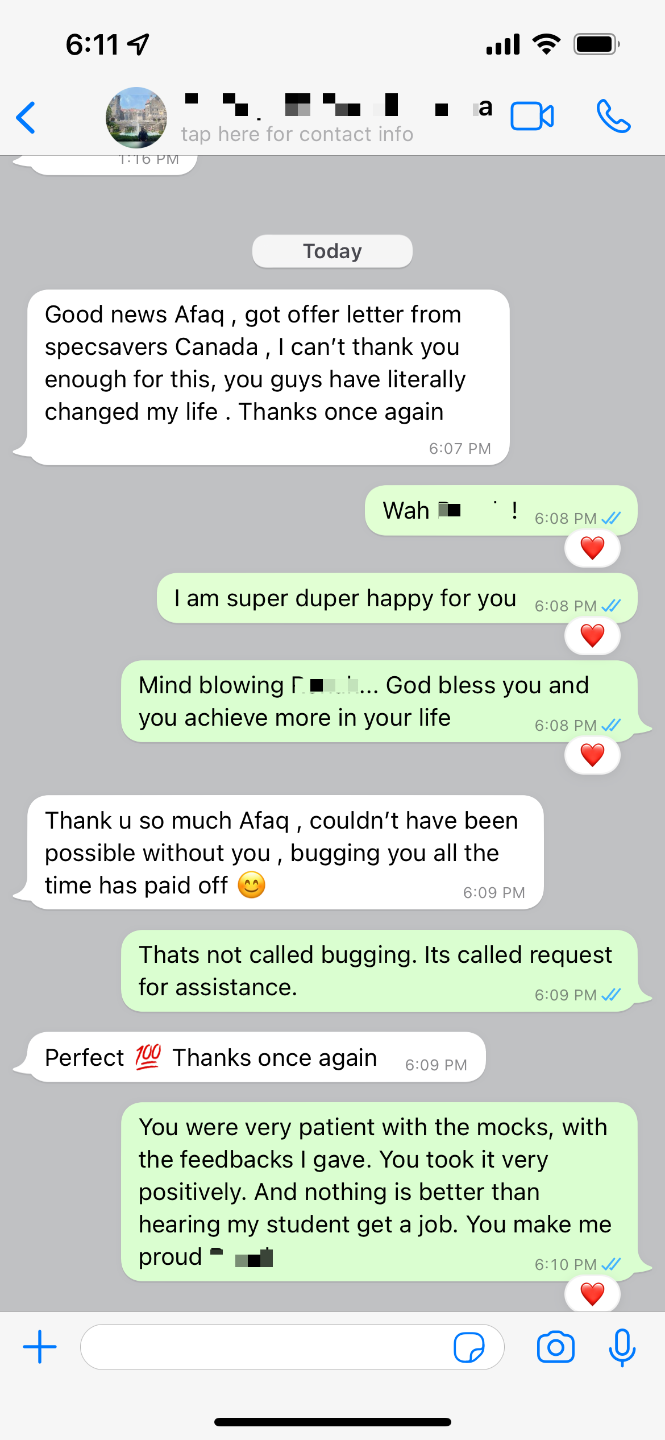Go back to the chats list
Viewport: 665px width, 1440px height.
pyautogui.click(x=27, y=118)
